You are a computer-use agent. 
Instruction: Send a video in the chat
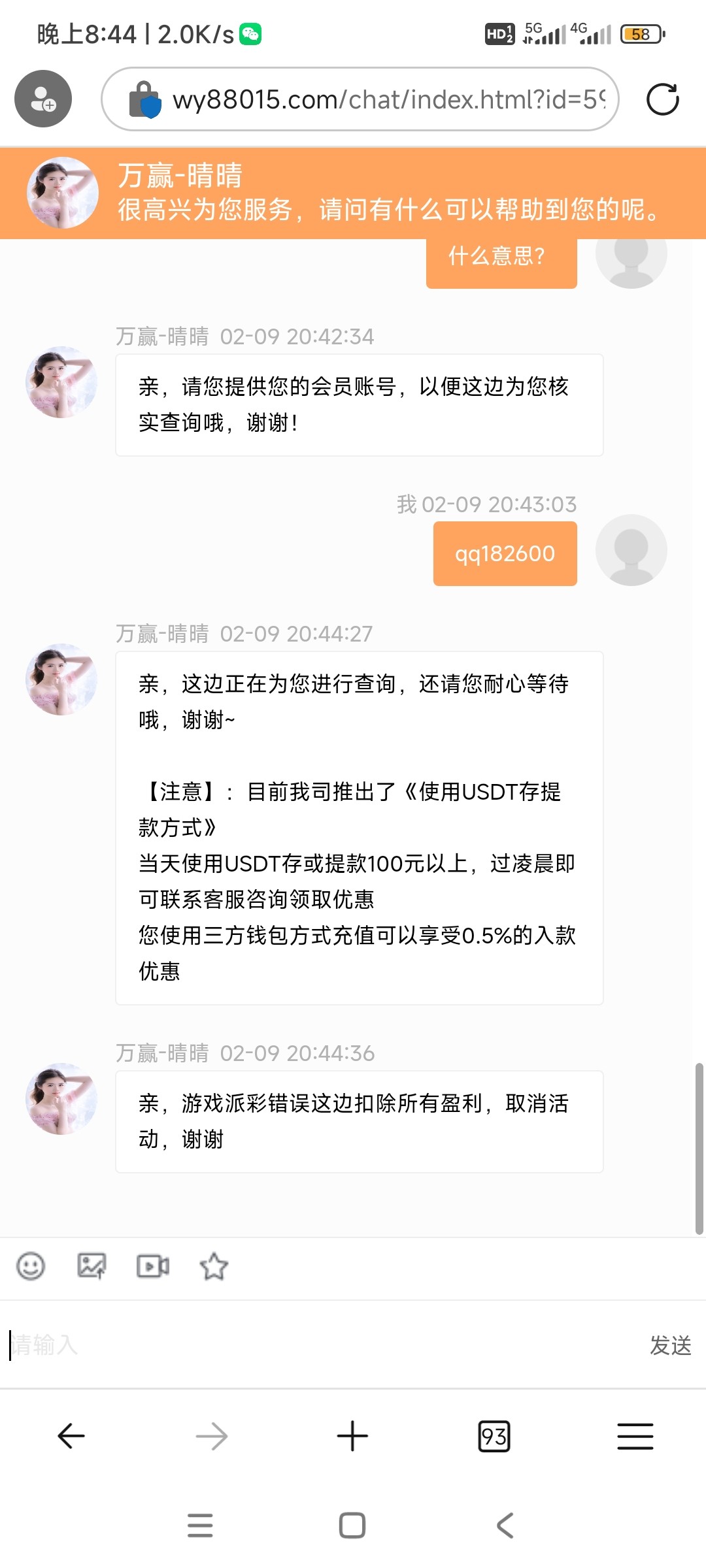pos(153,1266)
